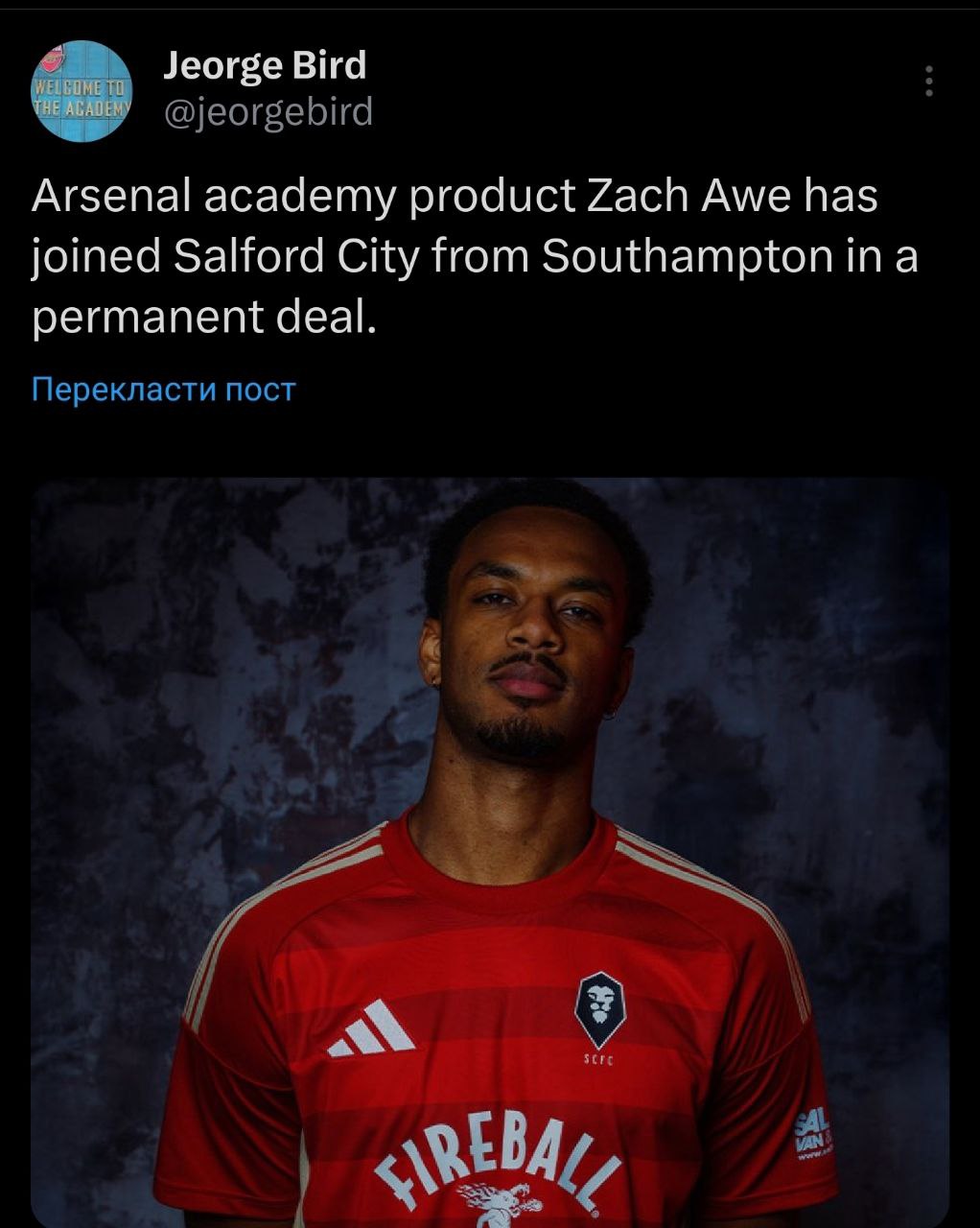Open the post's three-dot overflow menu

(927, 83)
